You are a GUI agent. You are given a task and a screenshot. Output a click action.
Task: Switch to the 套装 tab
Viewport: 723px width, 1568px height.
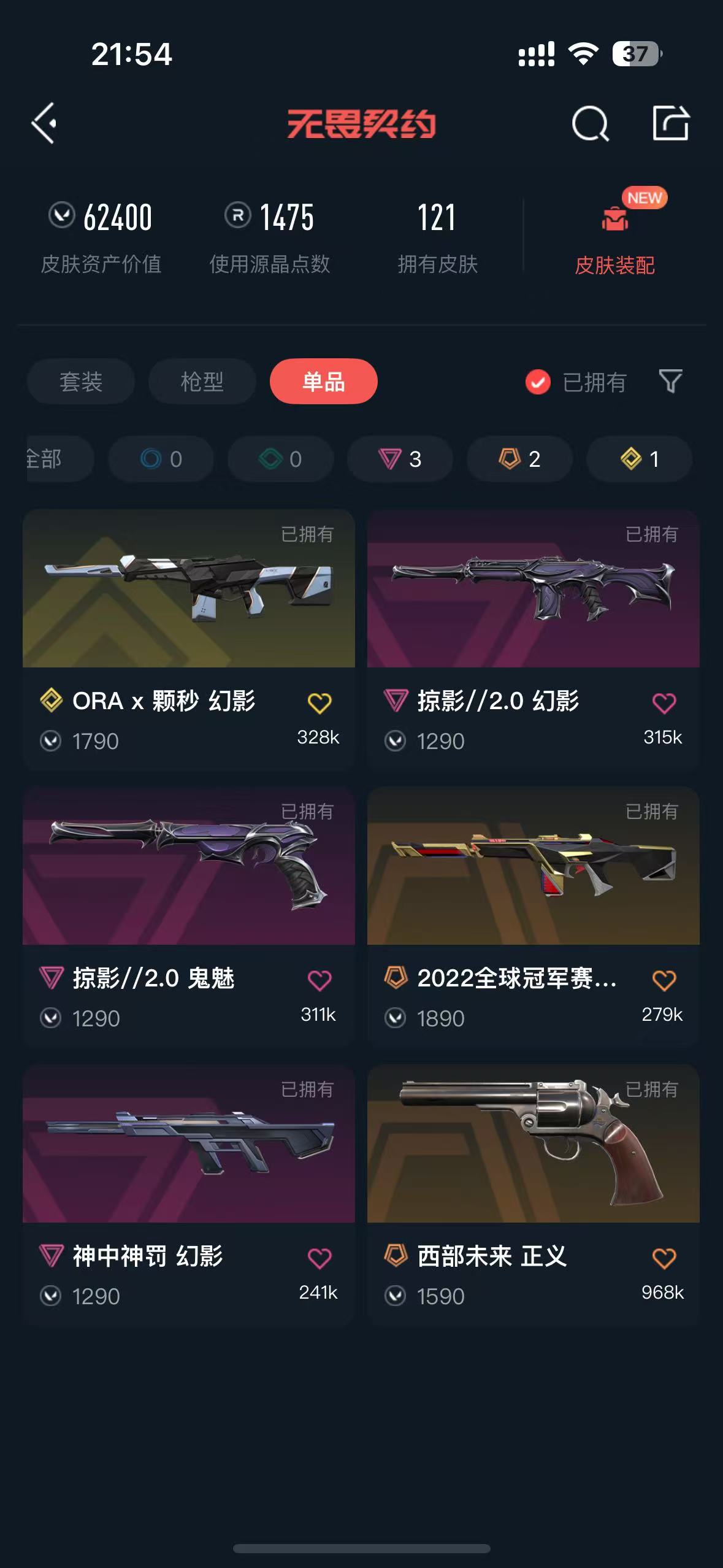click(x=81, y=382)
